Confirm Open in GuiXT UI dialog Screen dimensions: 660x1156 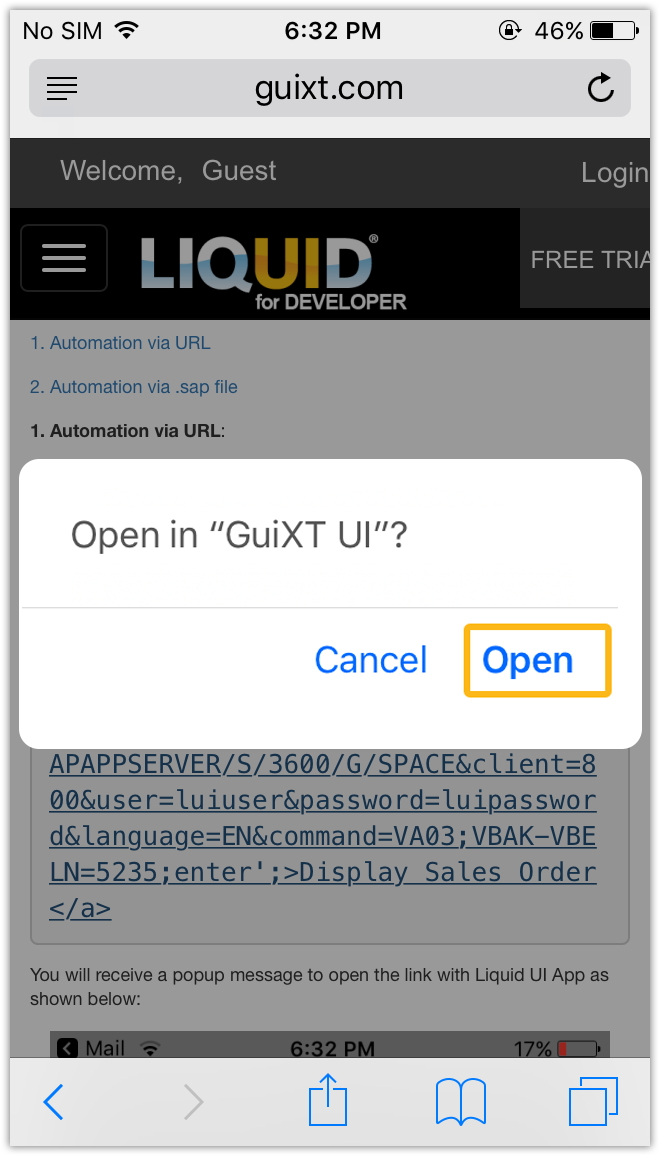pos(536,661)
